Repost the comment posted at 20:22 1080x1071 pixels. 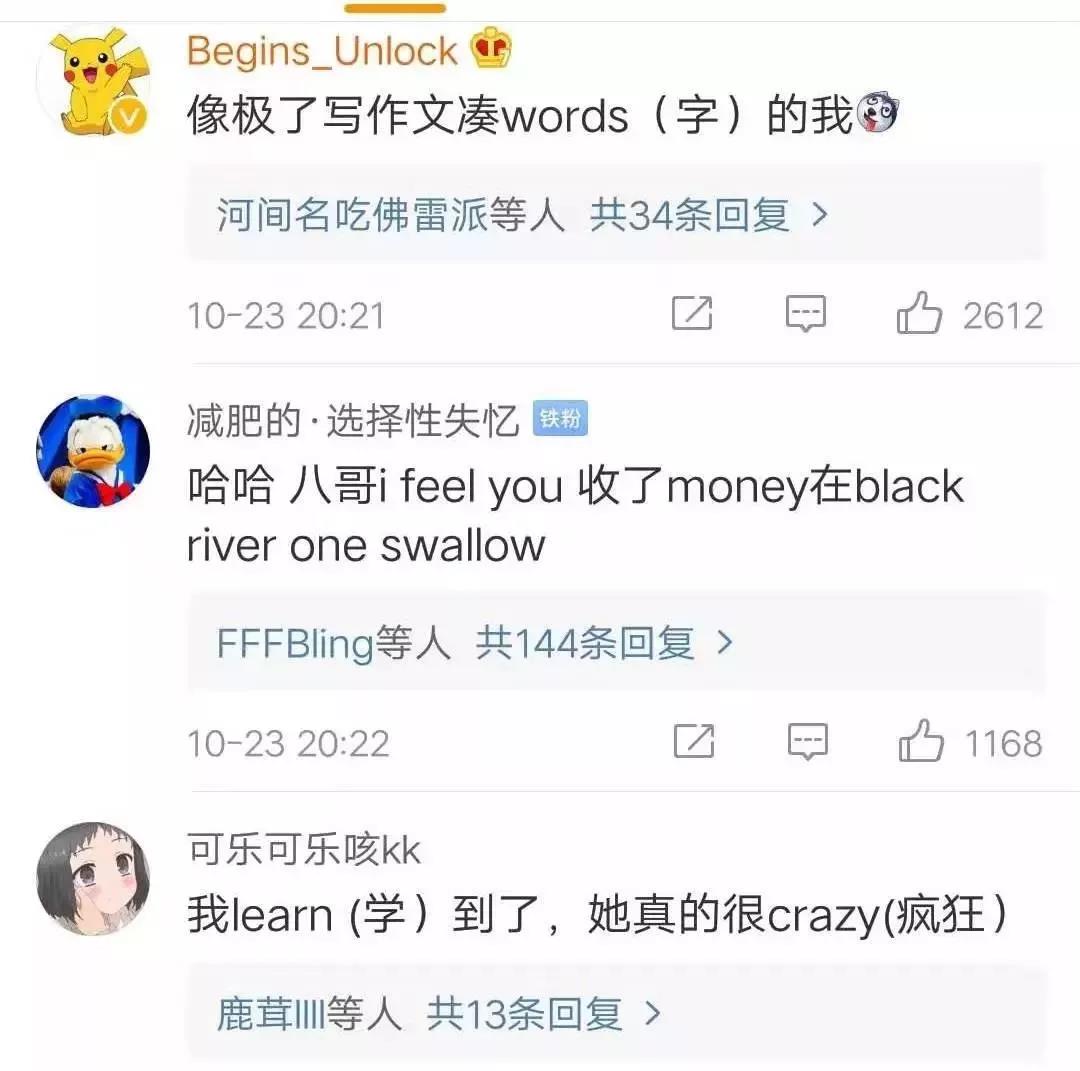click(x=693, y=742)
